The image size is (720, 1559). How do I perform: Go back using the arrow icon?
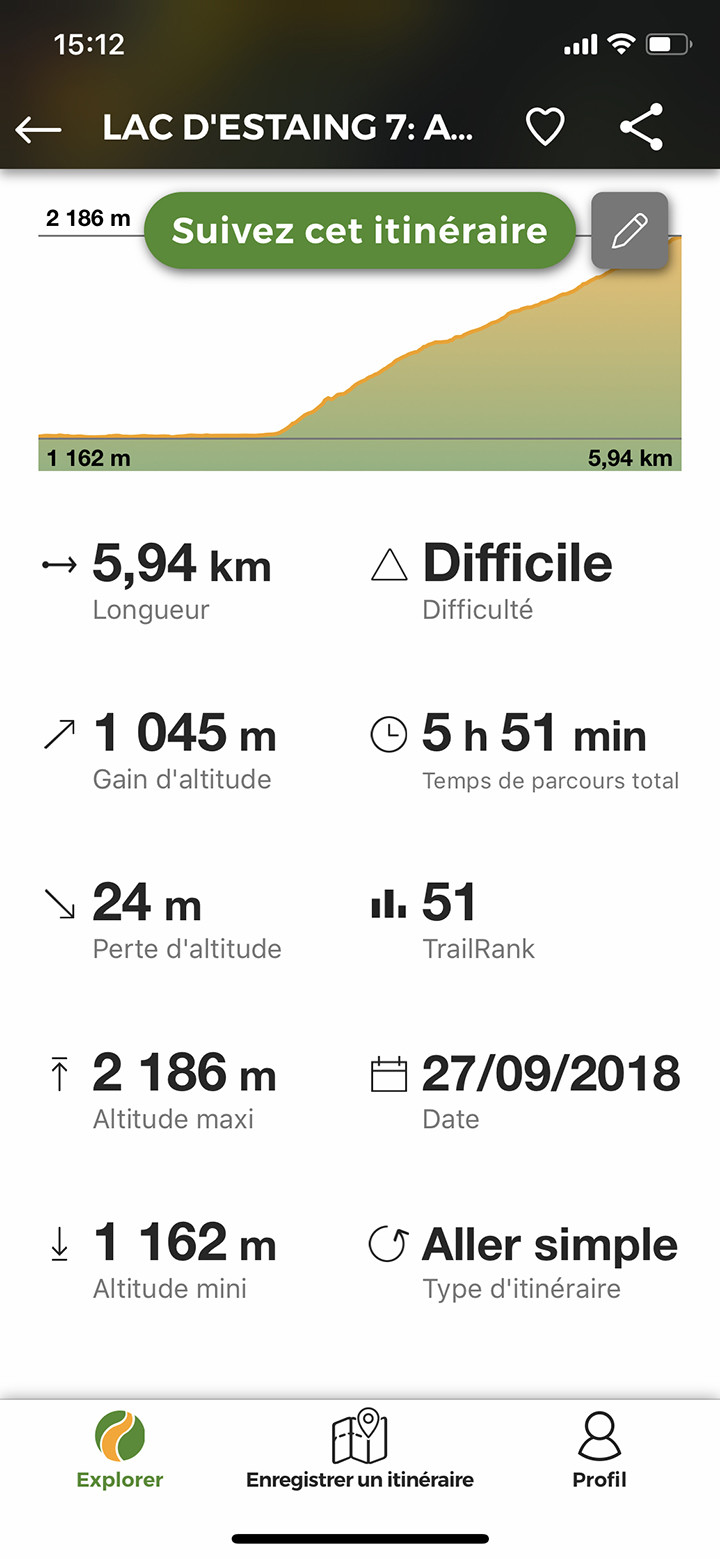point(39,129)
